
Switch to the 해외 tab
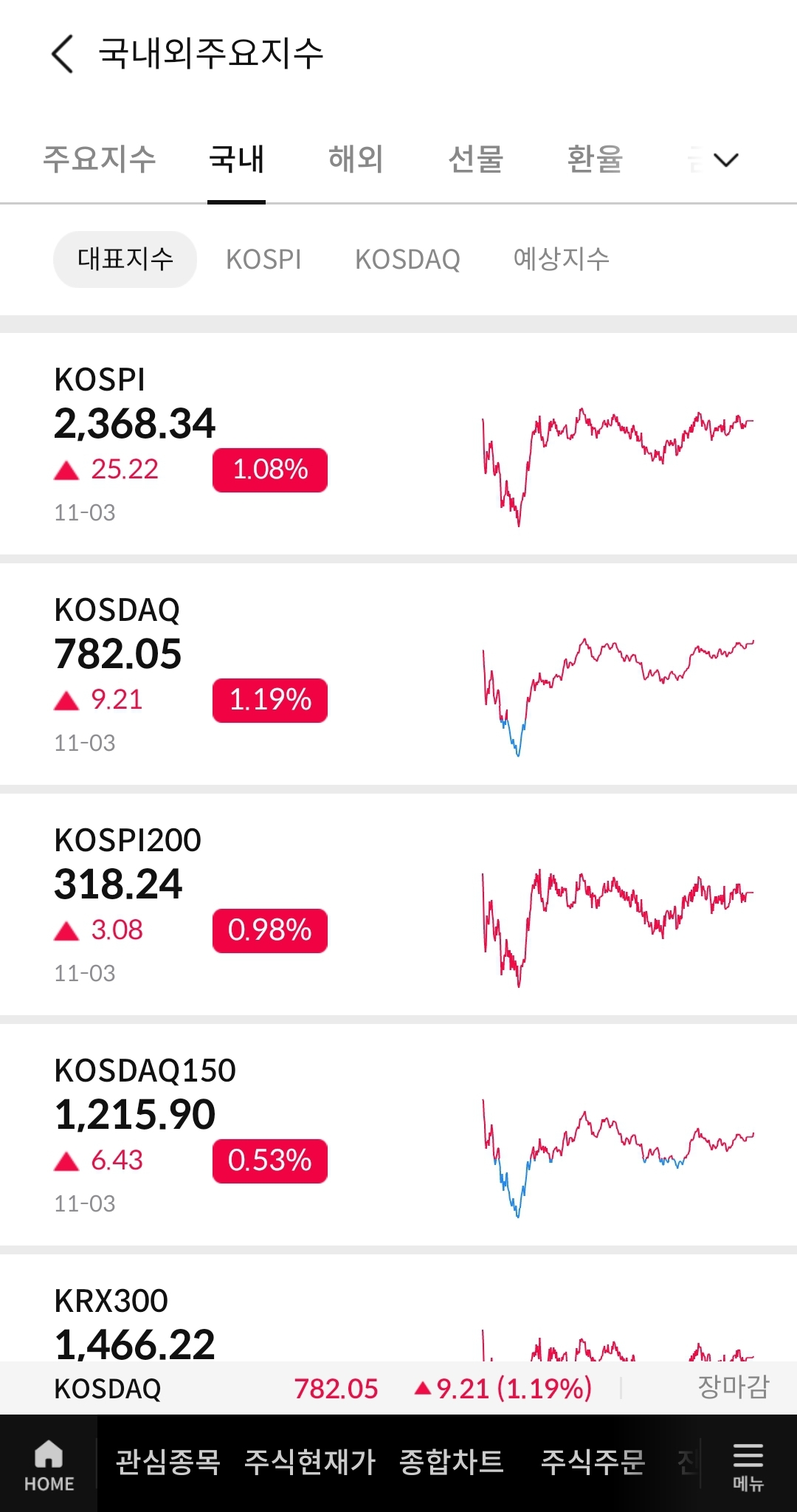(x=356, y=159)
